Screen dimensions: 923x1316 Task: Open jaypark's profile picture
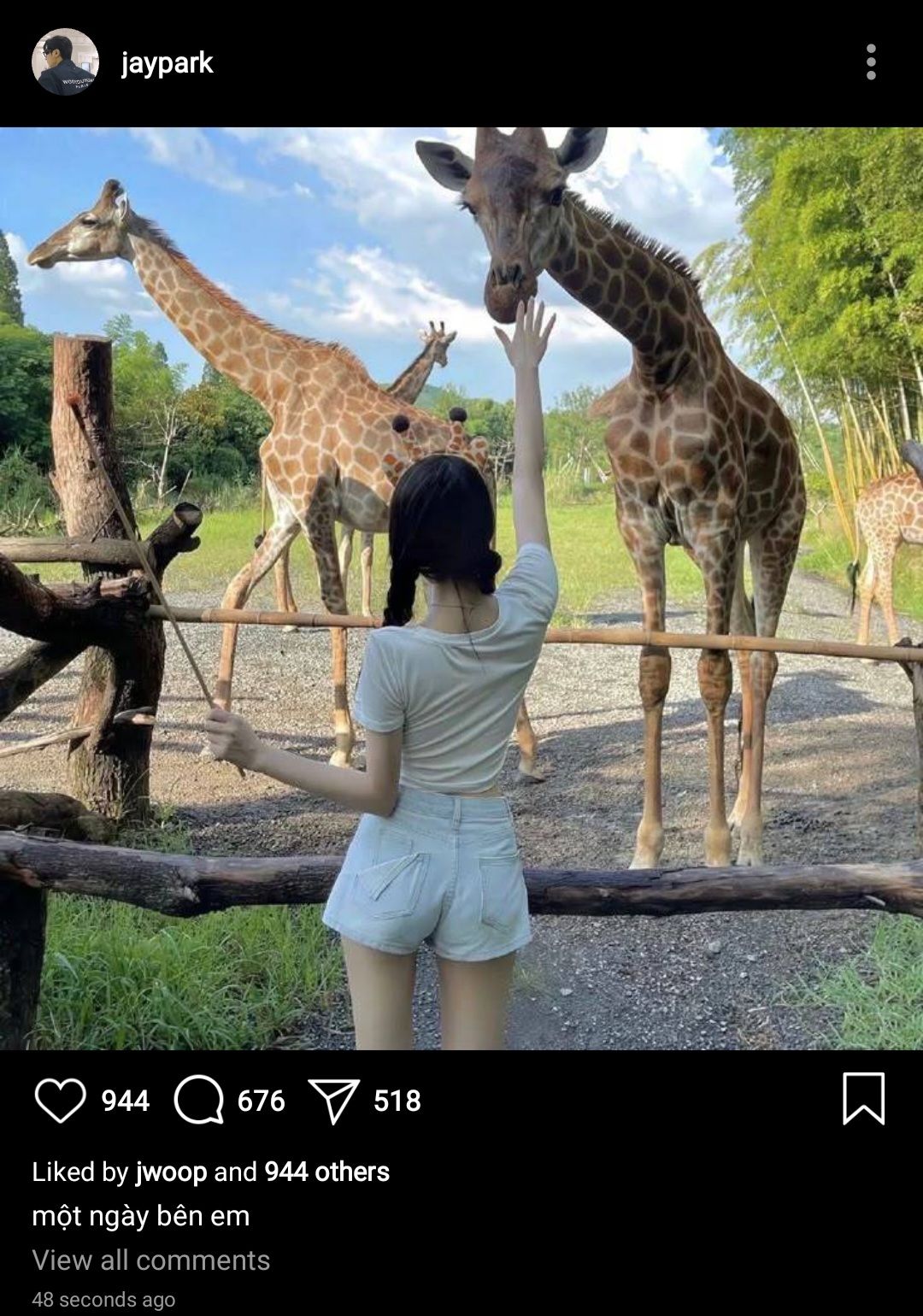click(65, 62)
